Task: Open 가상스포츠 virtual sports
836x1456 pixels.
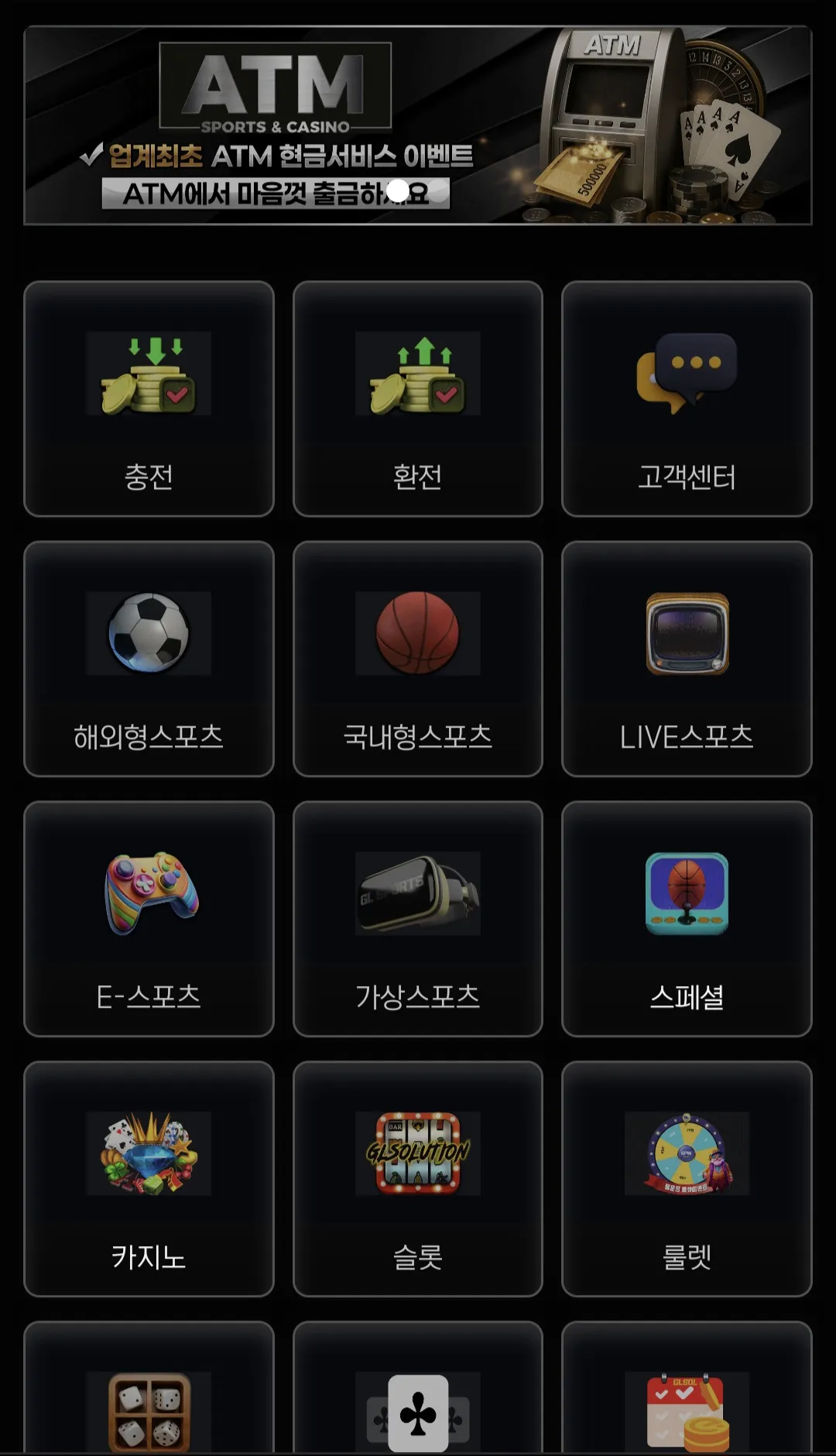Action: tap(418, 919)
